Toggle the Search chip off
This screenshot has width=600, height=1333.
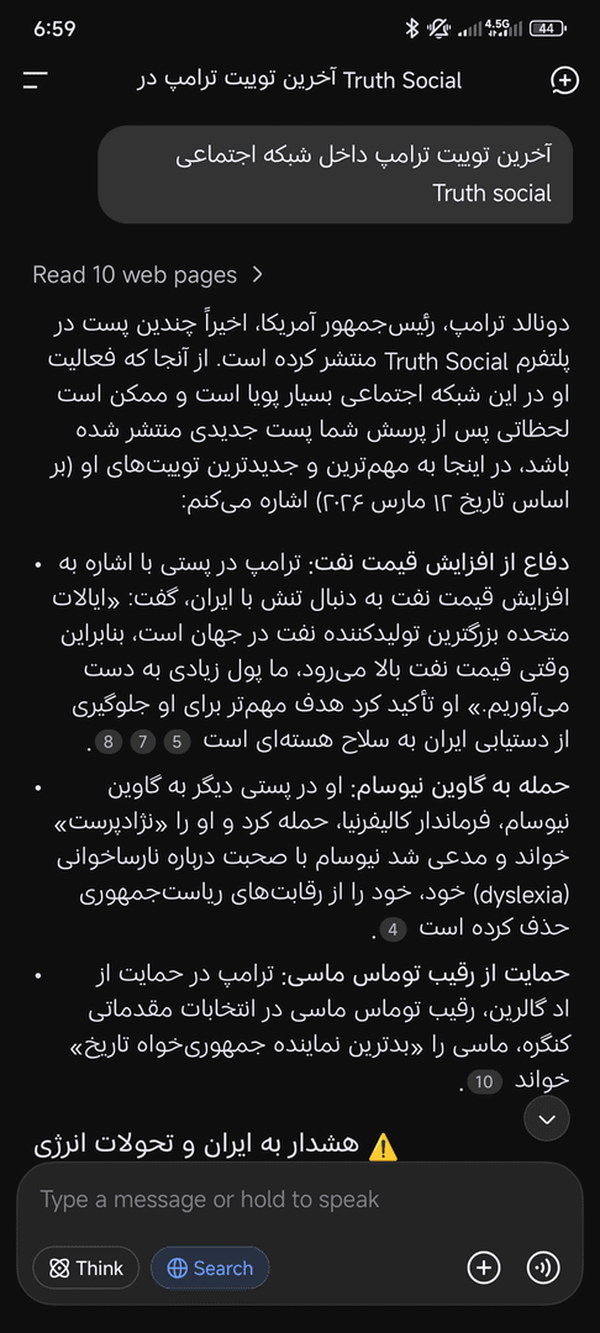click(x=210, y=1268)
